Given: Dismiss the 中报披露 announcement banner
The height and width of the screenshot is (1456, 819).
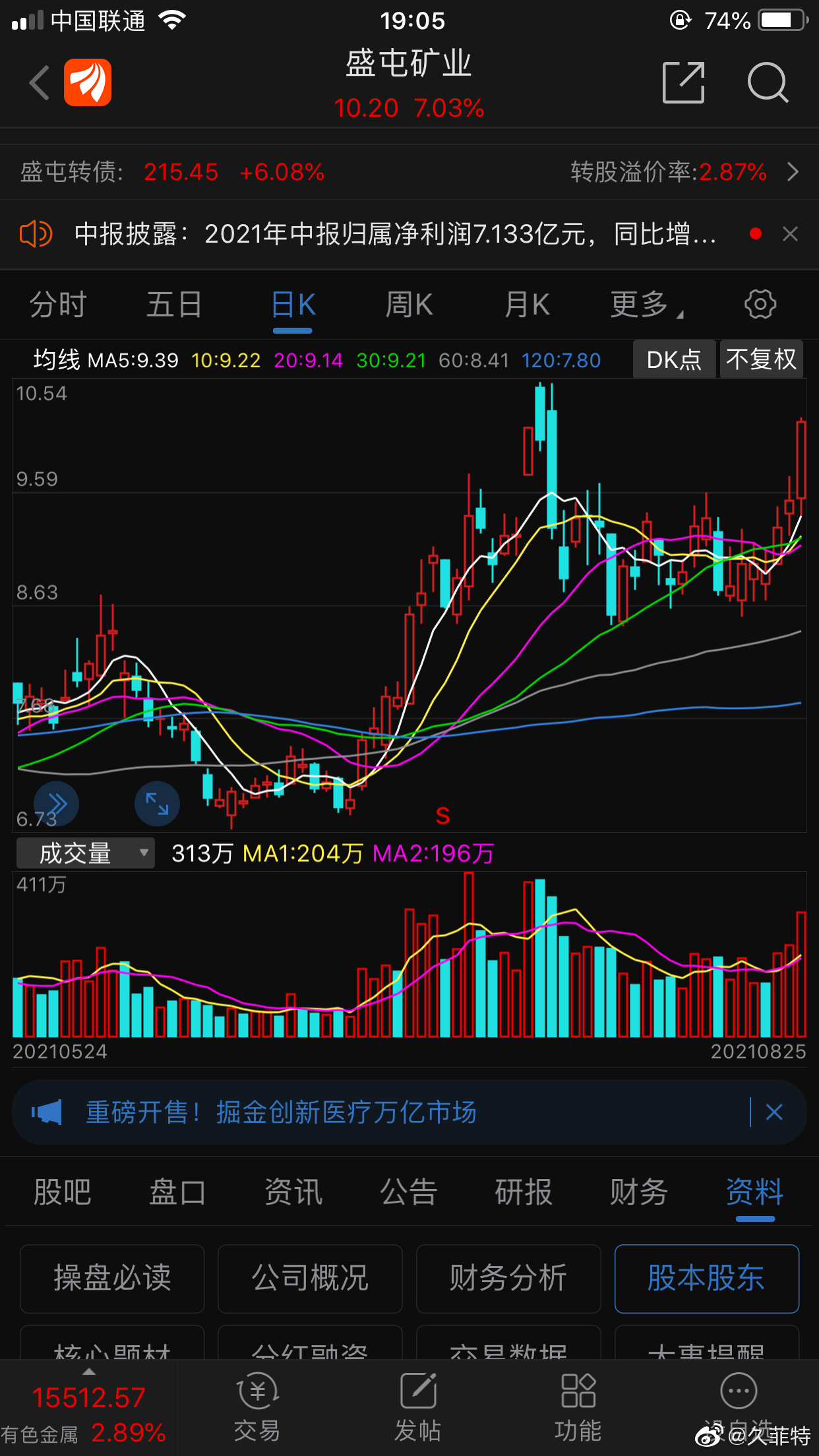Looking at the screenshot, I should tap(790, 234).
